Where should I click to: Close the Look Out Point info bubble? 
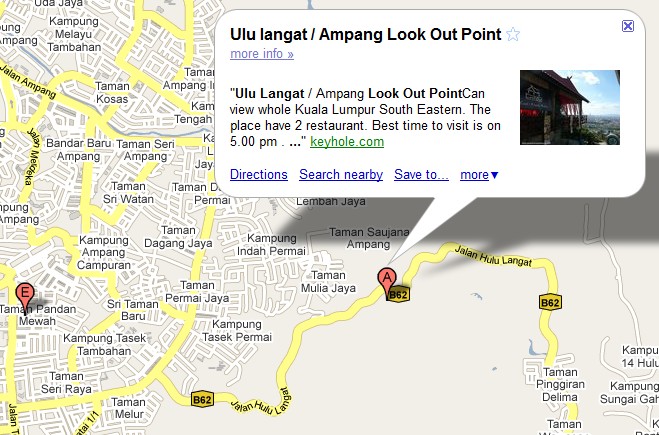pyautogui.click(x=627, y=26)
